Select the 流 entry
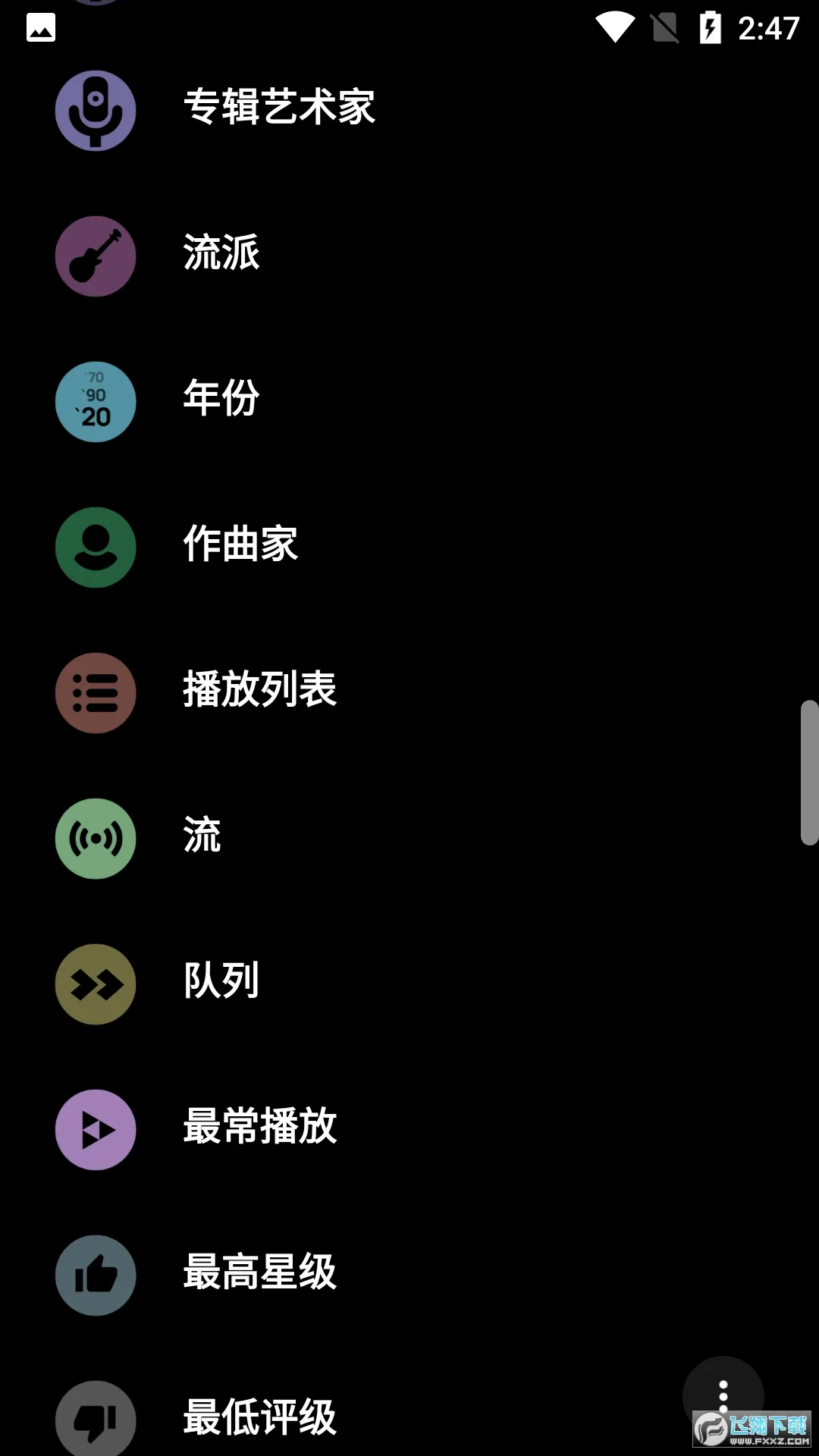Viewport: 819px width, 1456px height. click(202, 836)
